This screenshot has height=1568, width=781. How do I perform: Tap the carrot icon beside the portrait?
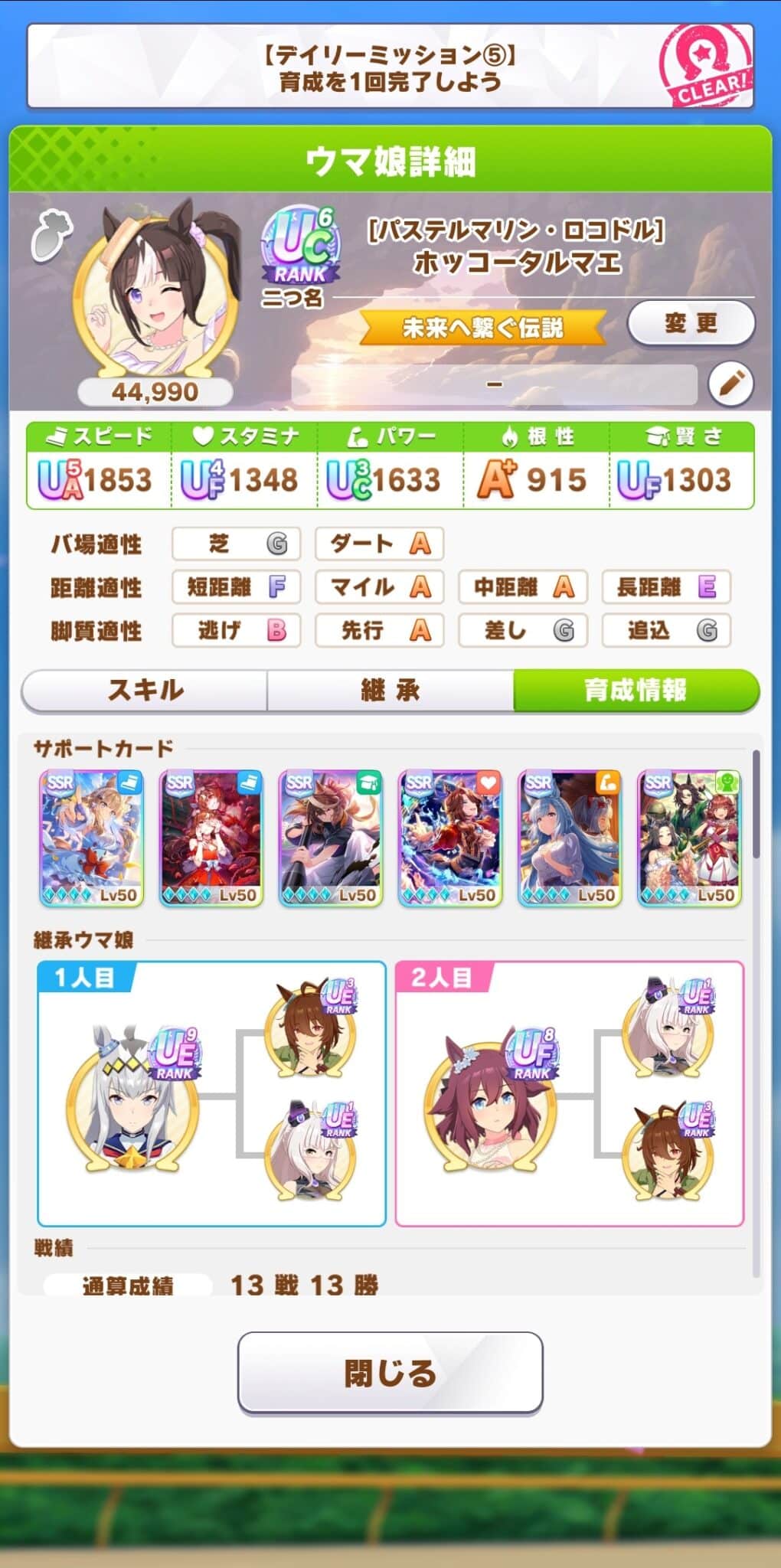(x=51, y=235)
